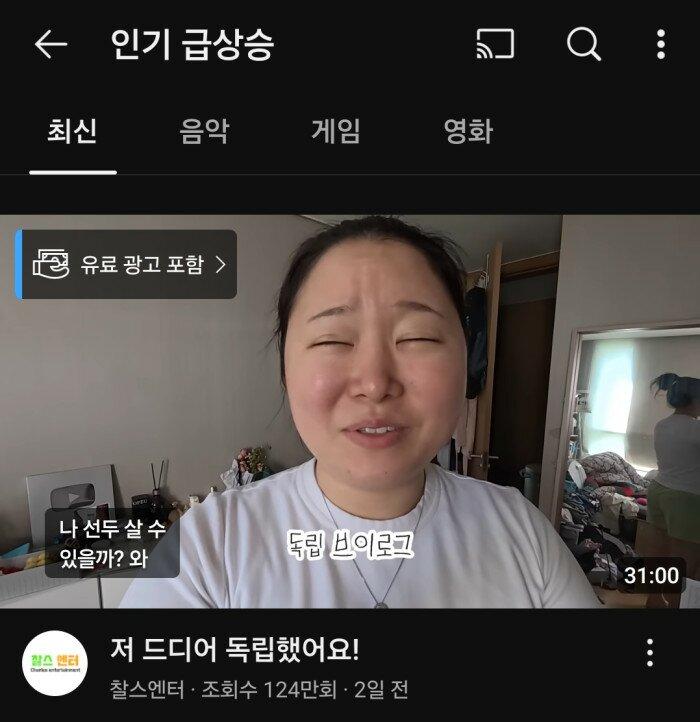Viewport: 700px width, 722px height.
Task: Open the 유료 광고 포함 notice
Action: (127, 265)
